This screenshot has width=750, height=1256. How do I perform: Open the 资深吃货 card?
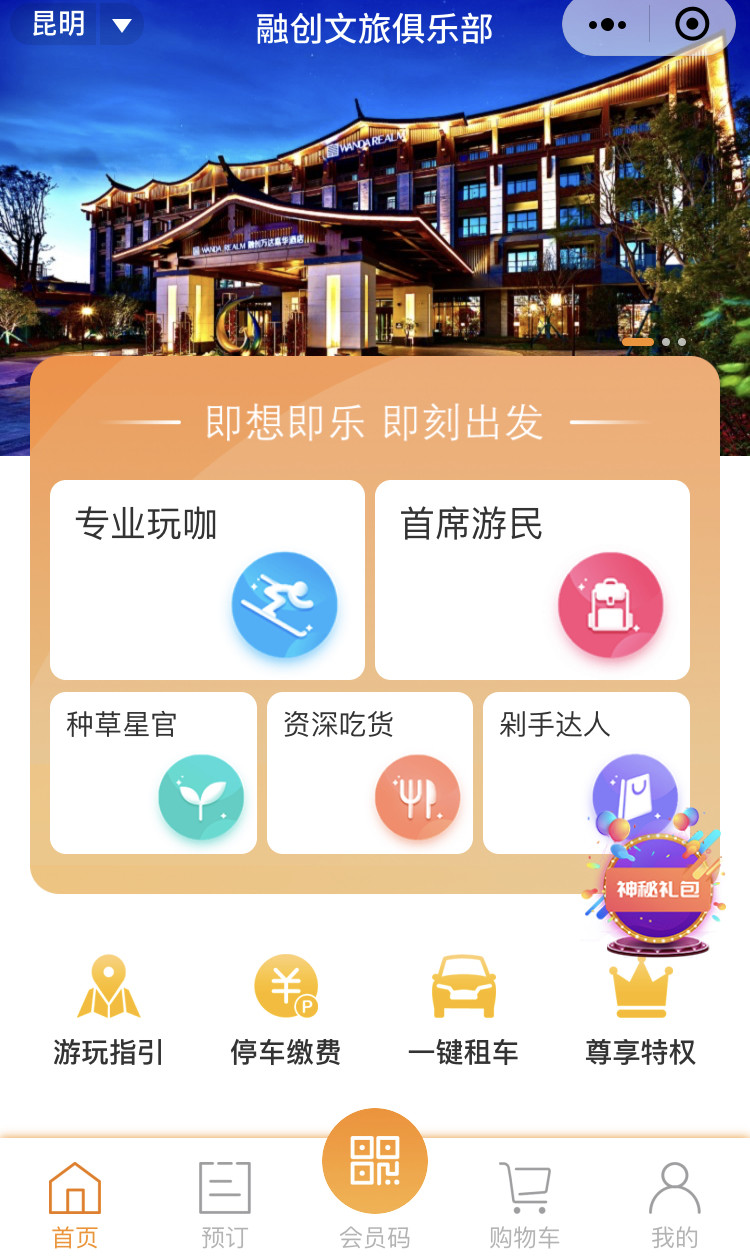[x=369, y=773]
